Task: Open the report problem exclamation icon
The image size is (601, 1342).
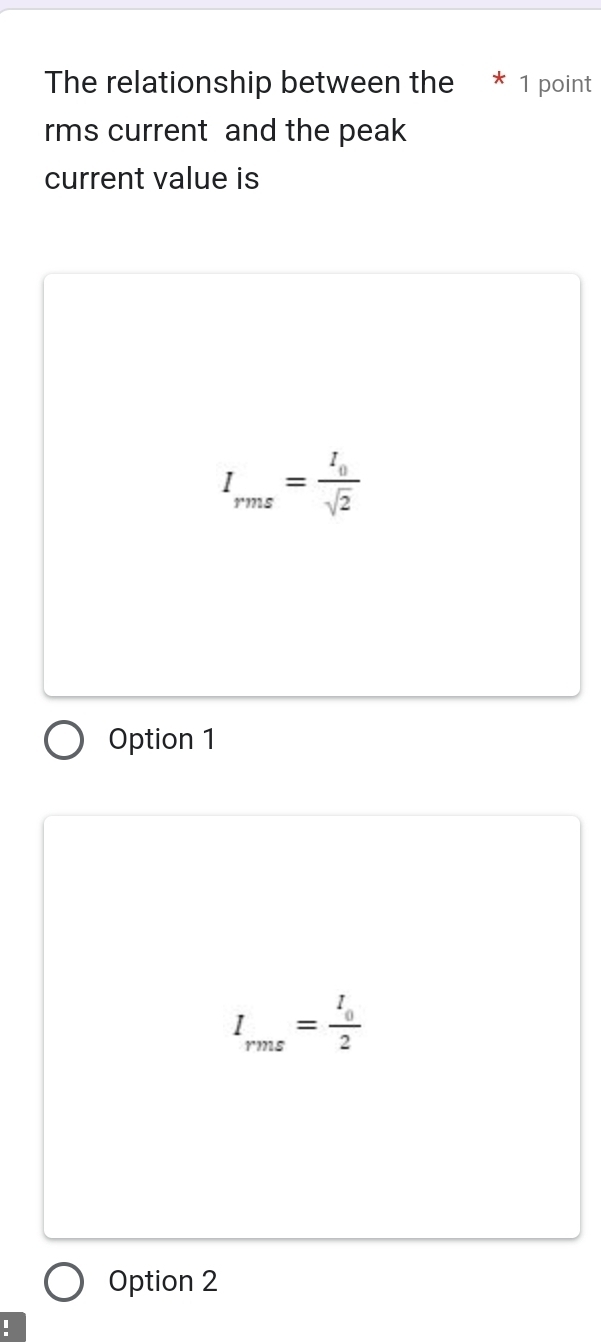Action: click(x=6, y=1329)
